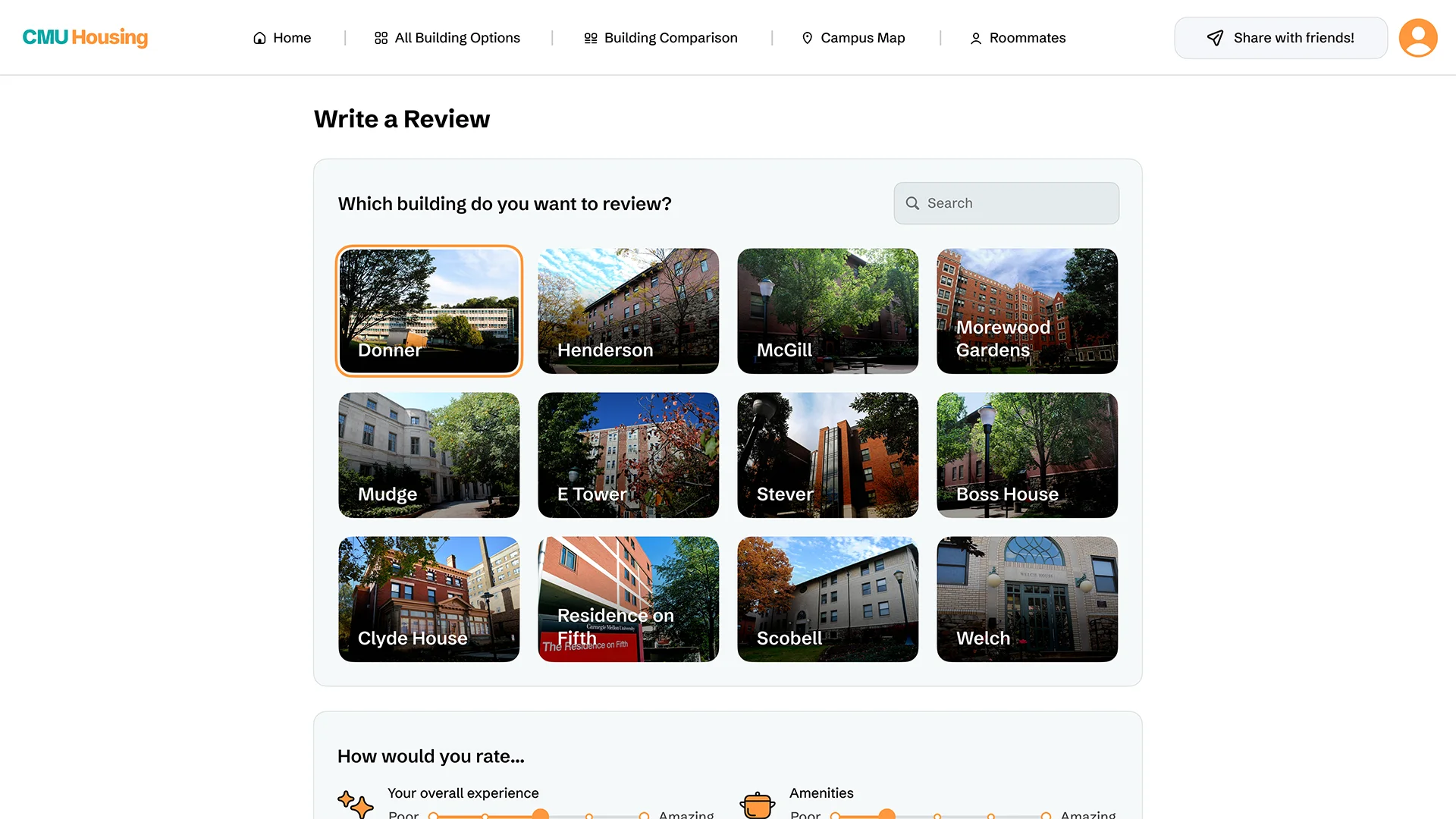Select the Mudge building
Image resolution: width=1456 pixels, height=819 pixels.
click(x=429, y=455)
